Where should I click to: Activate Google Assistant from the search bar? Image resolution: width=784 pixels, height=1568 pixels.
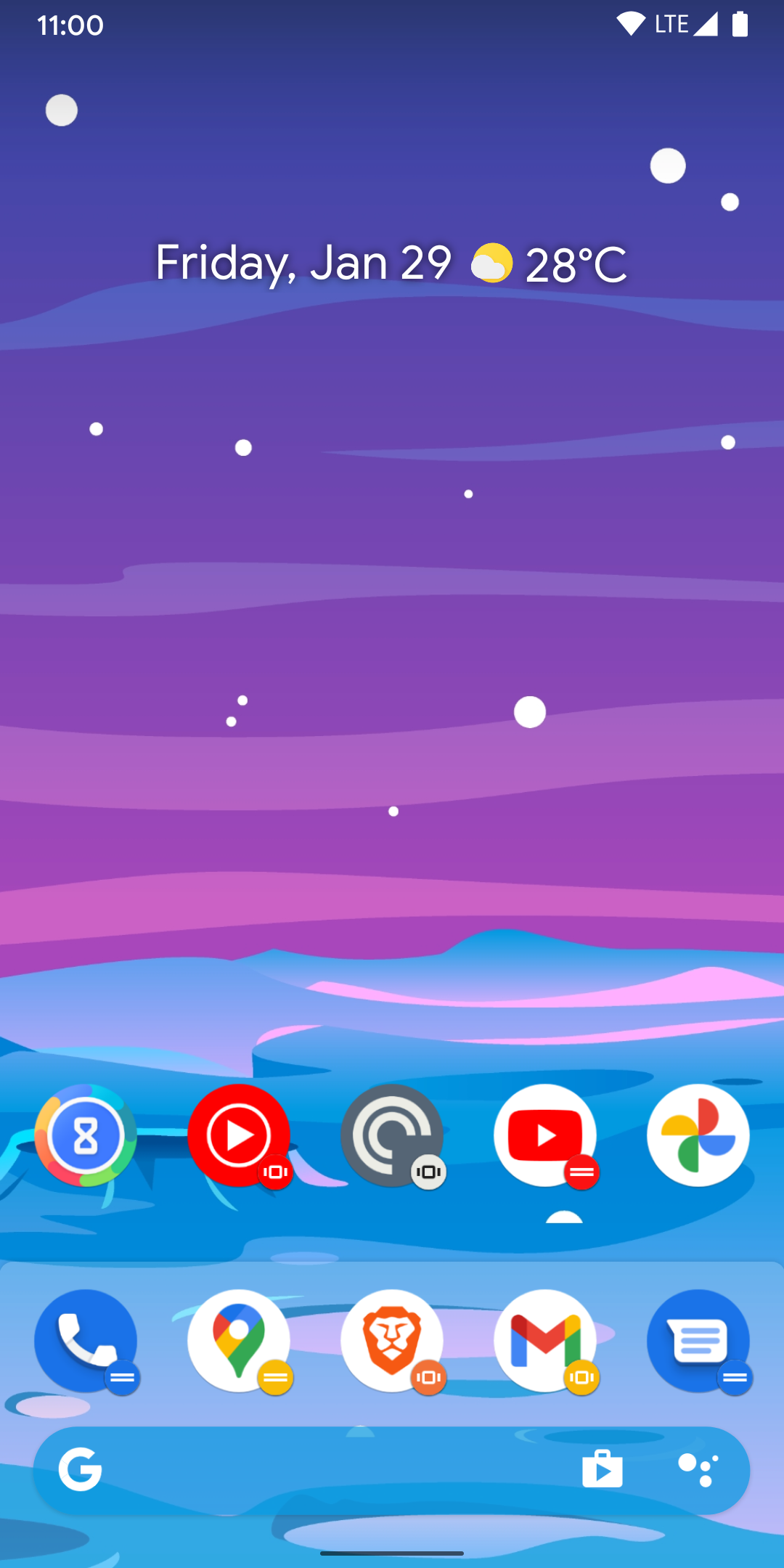coord(698,1470)
